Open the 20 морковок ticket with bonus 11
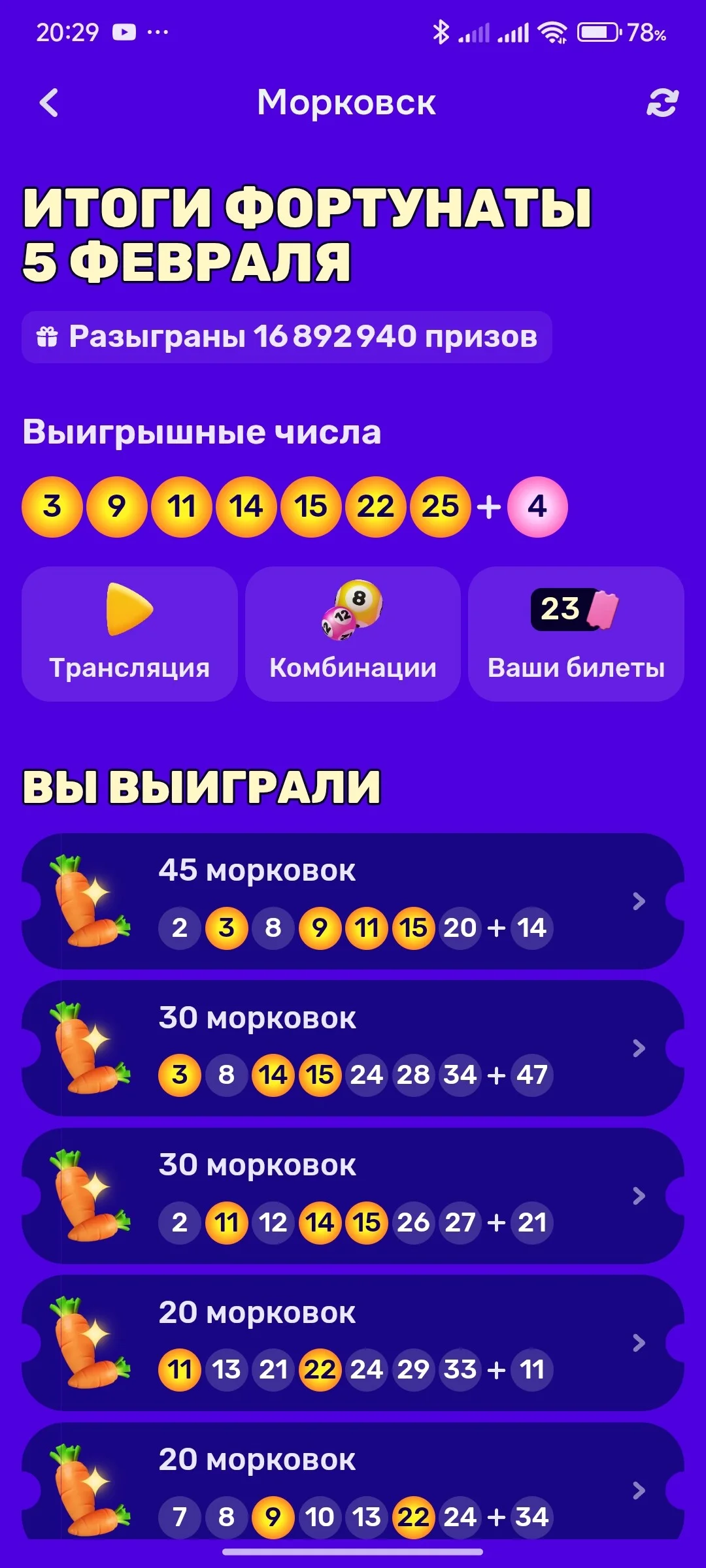The width and height of the screenshot is (706, 1568). [x=353, y=1343]
